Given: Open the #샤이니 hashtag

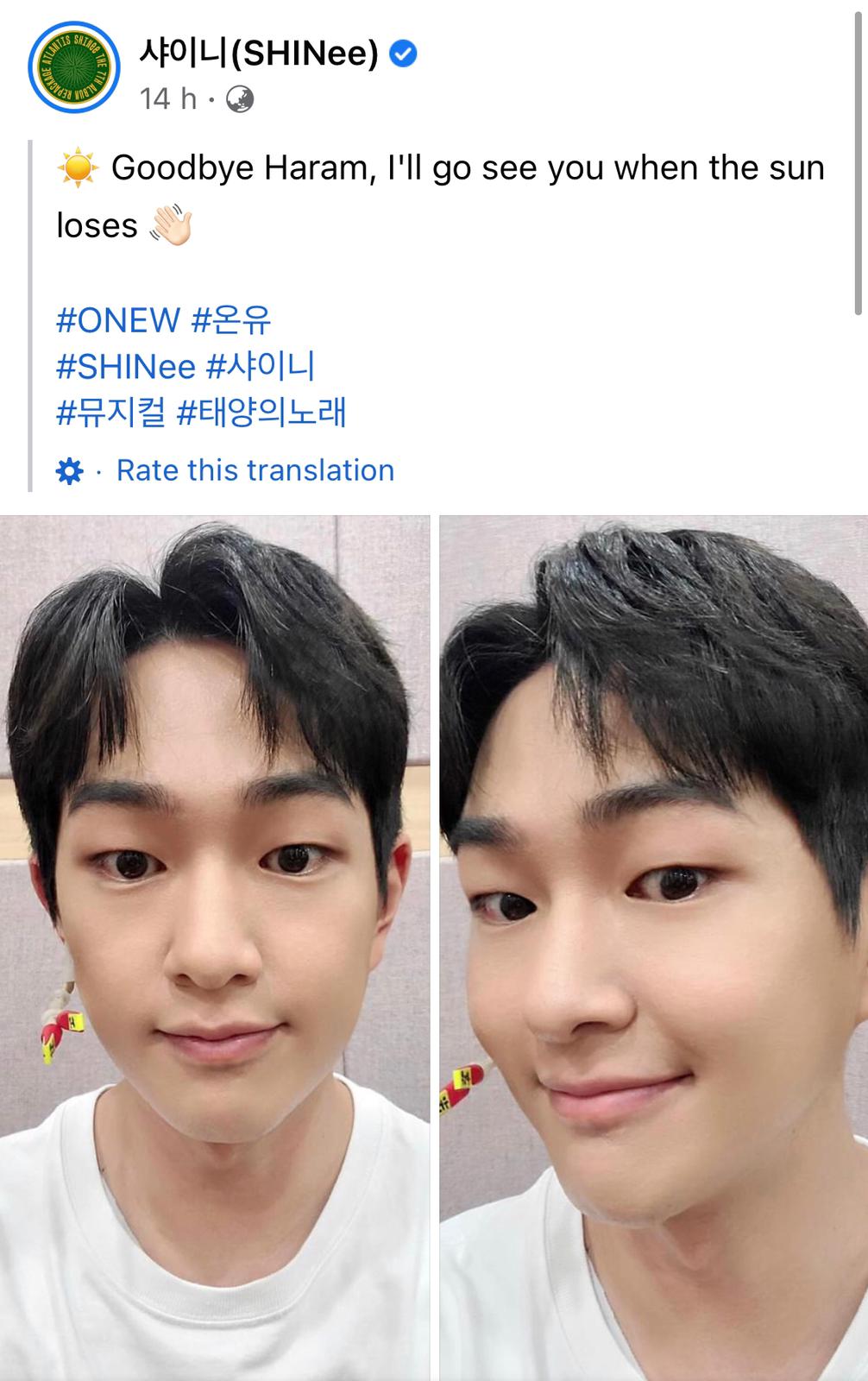Looking at the screenshot, I should 261,367.
